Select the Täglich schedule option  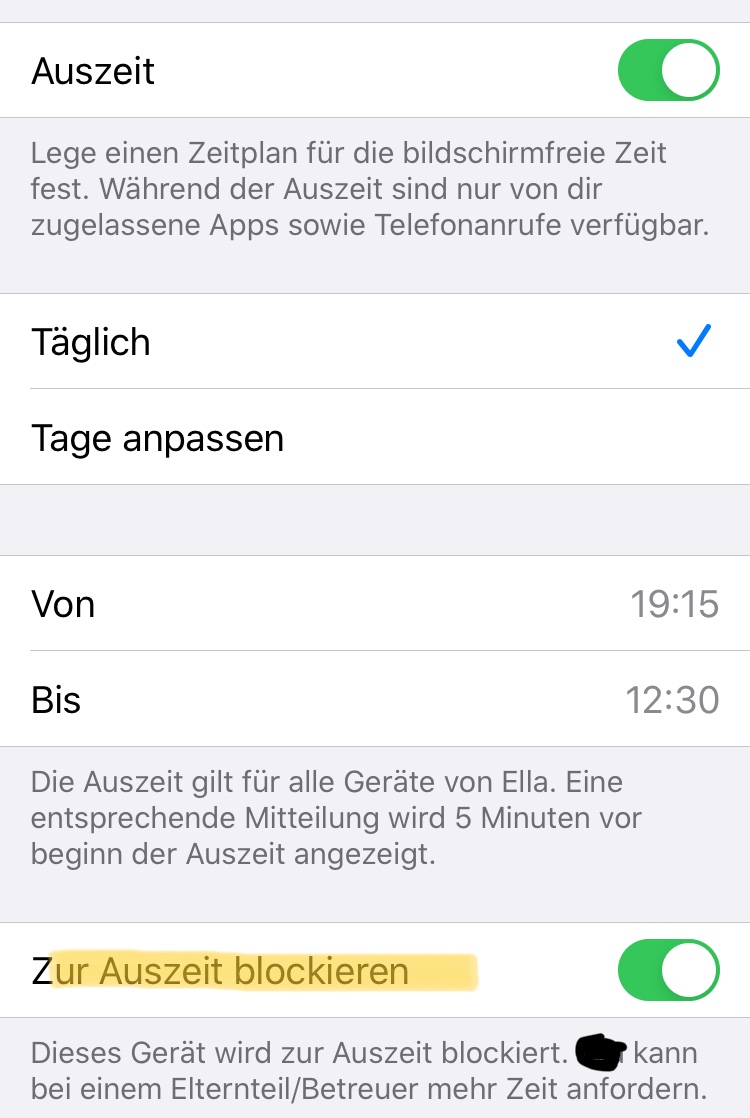(374, 342)
